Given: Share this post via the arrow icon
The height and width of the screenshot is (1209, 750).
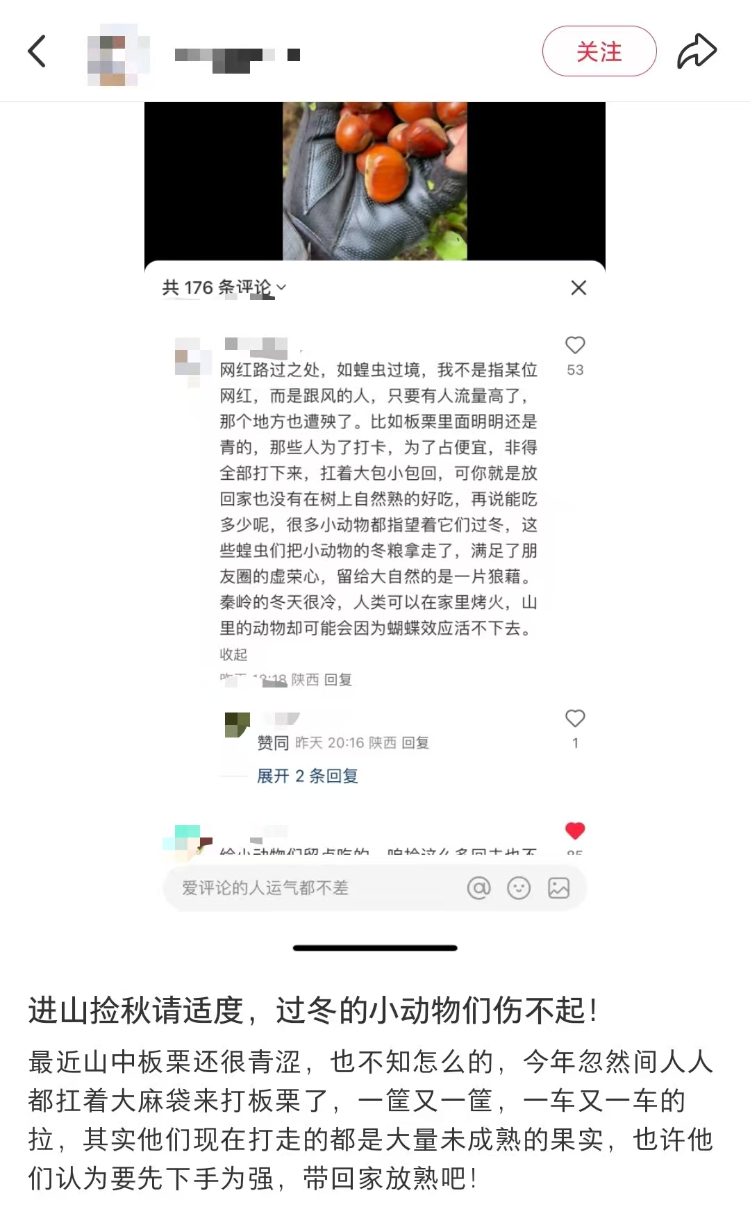Looking at the screenshot, I should [697, 52].
